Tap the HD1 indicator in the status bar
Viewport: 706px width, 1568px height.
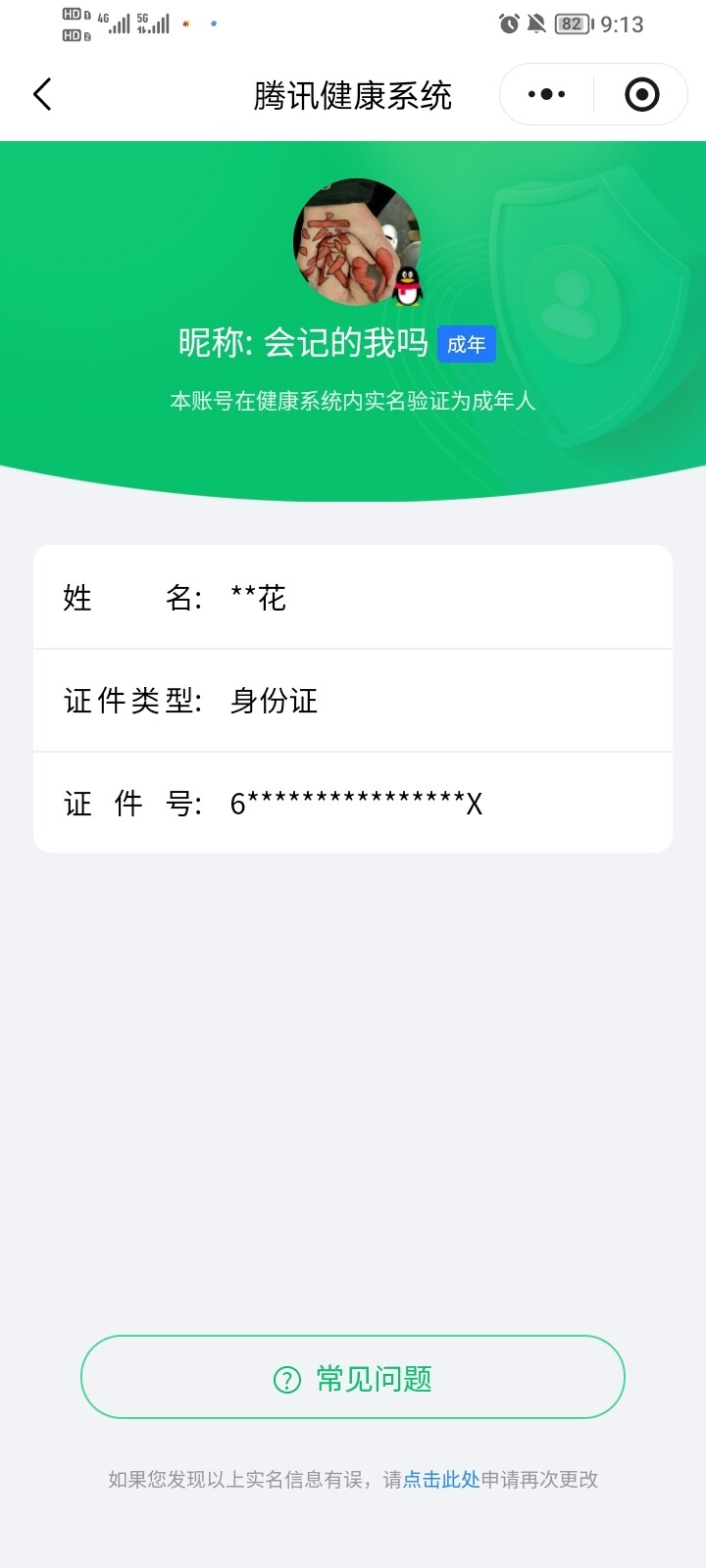coord(72,15)
